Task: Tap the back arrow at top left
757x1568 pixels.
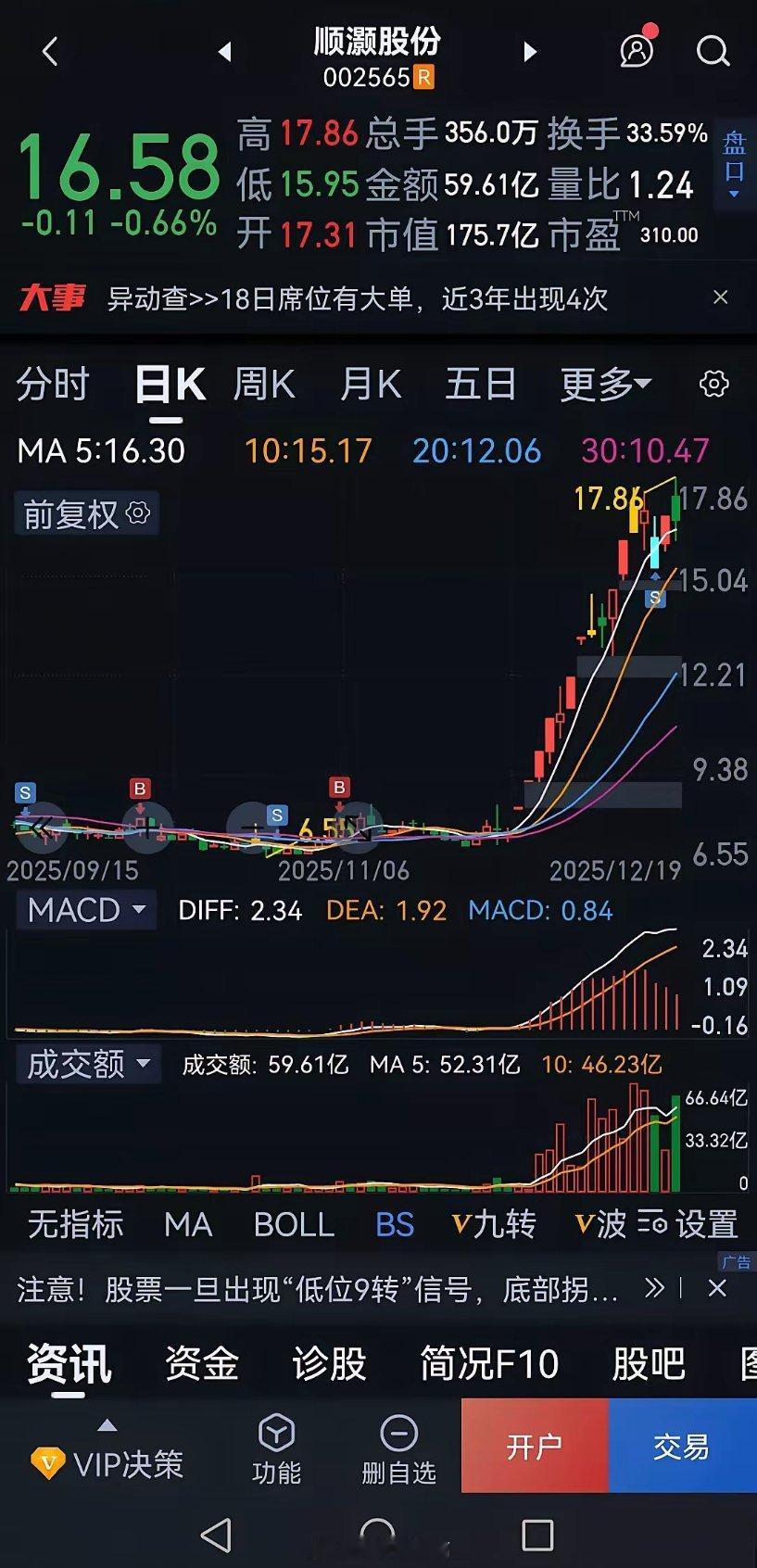Action: click(x=50, y=51)
